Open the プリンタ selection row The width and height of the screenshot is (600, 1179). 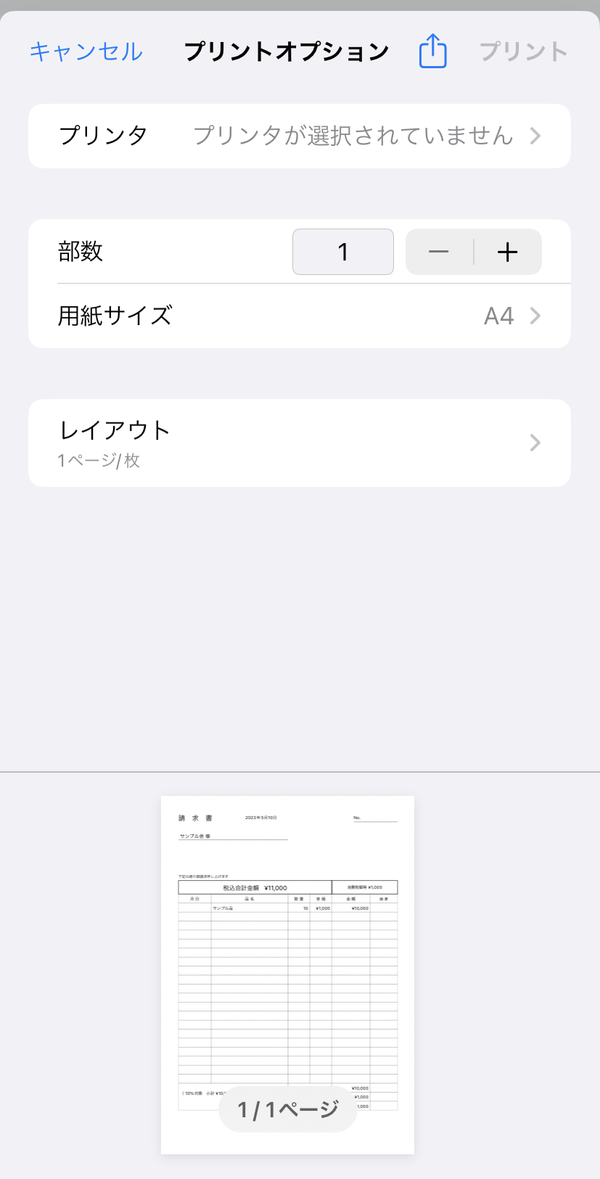tap(299, 136)
